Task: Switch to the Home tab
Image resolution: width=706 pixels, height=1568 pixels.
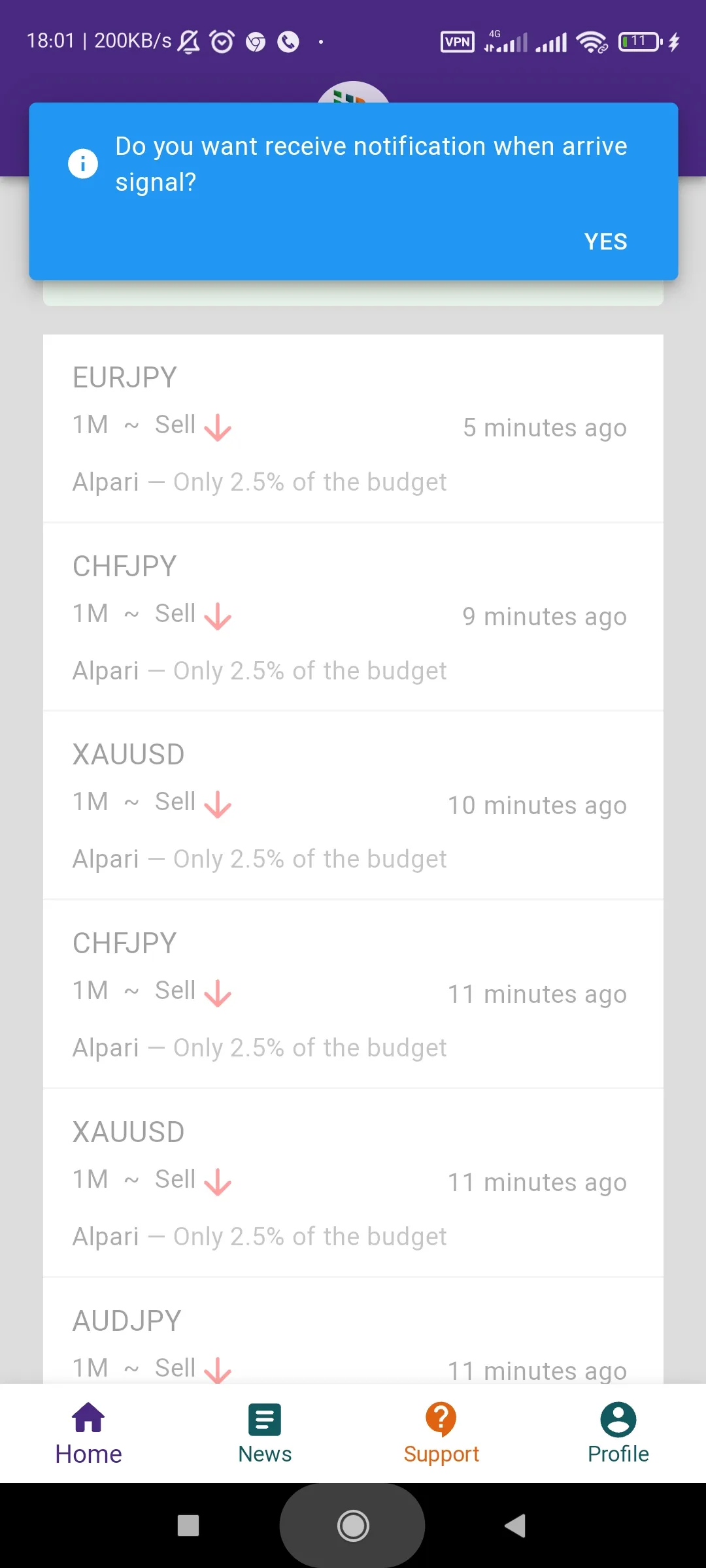Action: click(88, 1433)
